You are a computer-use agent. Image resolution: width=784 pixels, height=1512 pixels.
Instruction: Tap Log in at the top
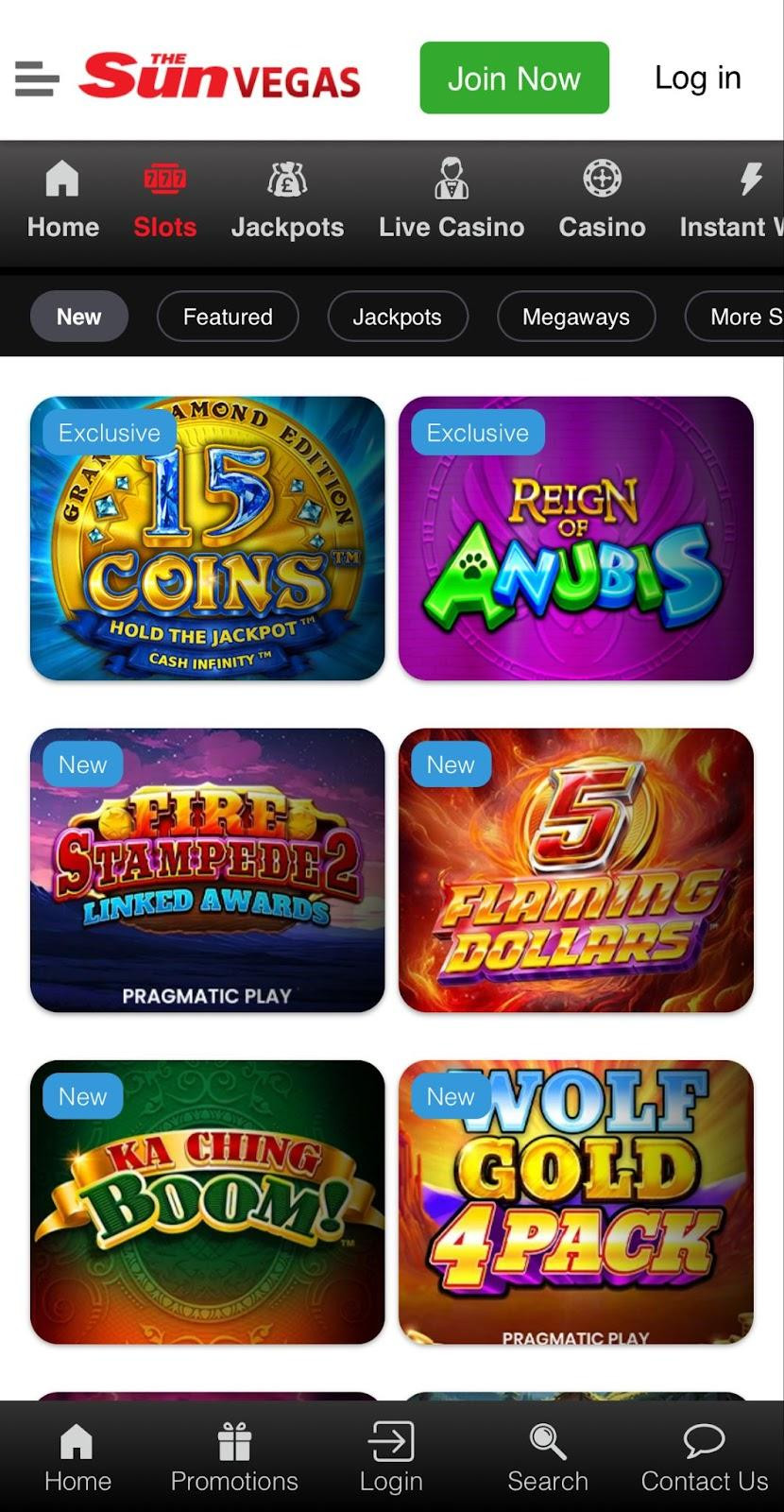tap(697, 78)
